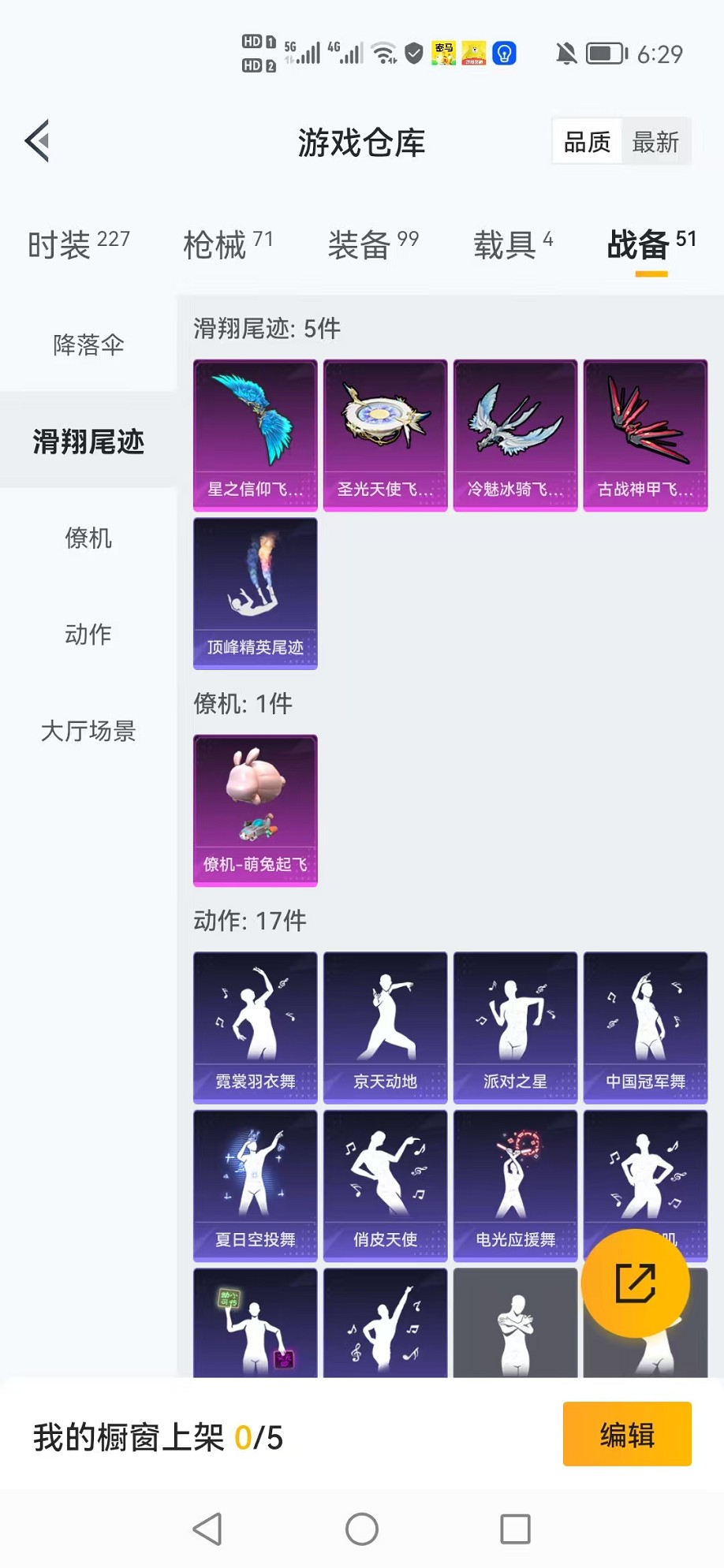Select 僚机 in the side menu
The width and height of the screenshot is (724, 1568).
88,538
